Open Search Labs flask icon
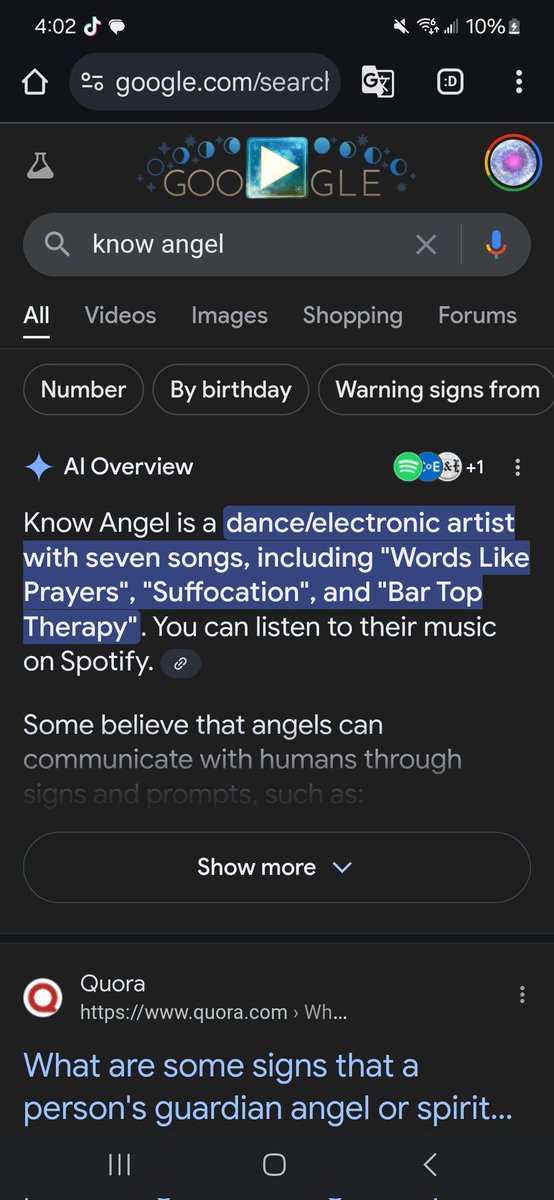Viewport: 554px width, 1200px height. click(x=40, y=165)
